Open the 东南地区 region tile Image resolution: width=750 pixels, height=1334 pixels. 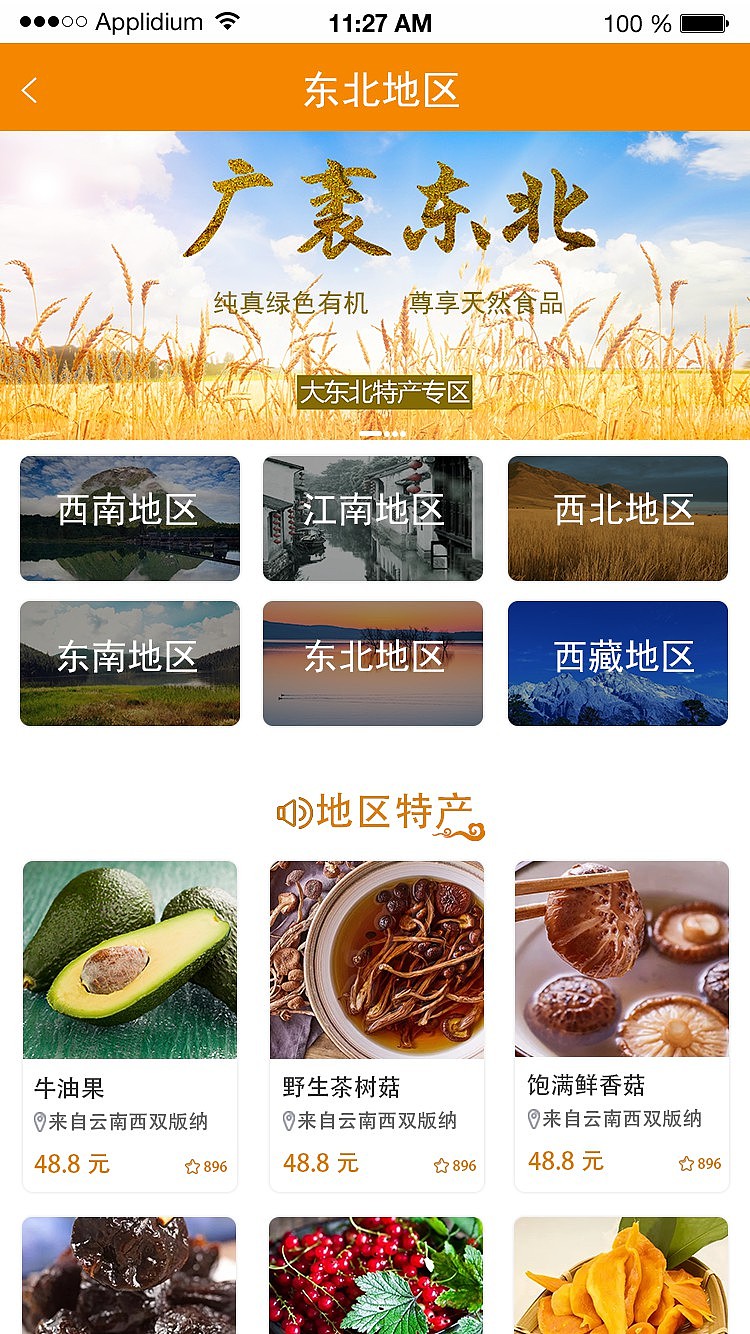point(130,663)
